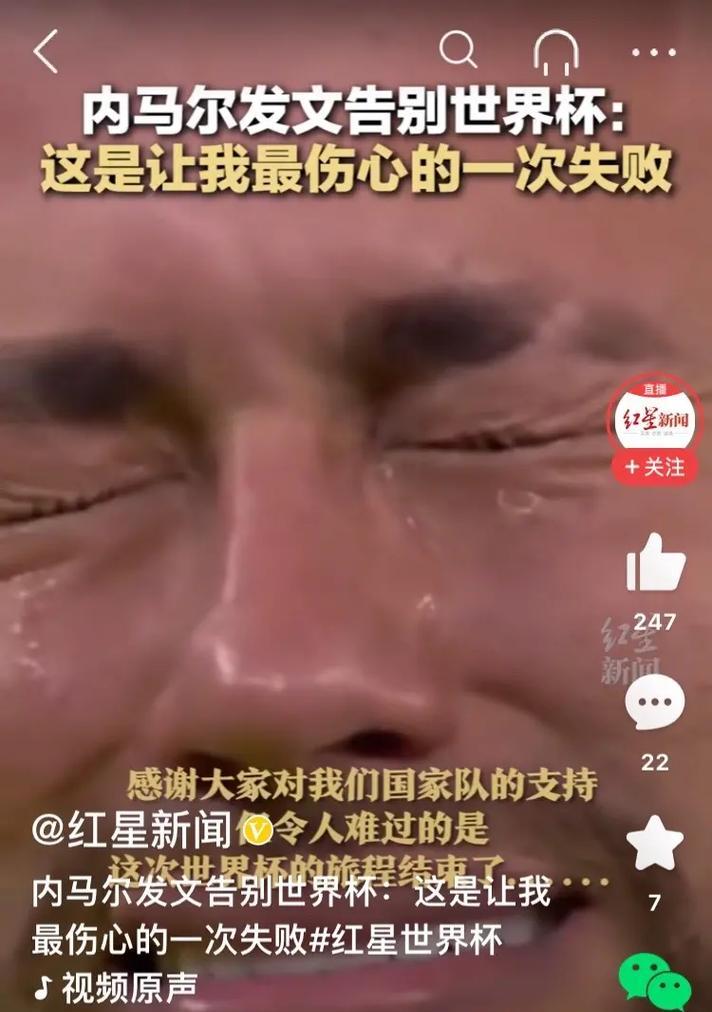Like this video with thumbs-up
Image resolution: width=712 pixels, height=1012 pixels.
point(655,563)
